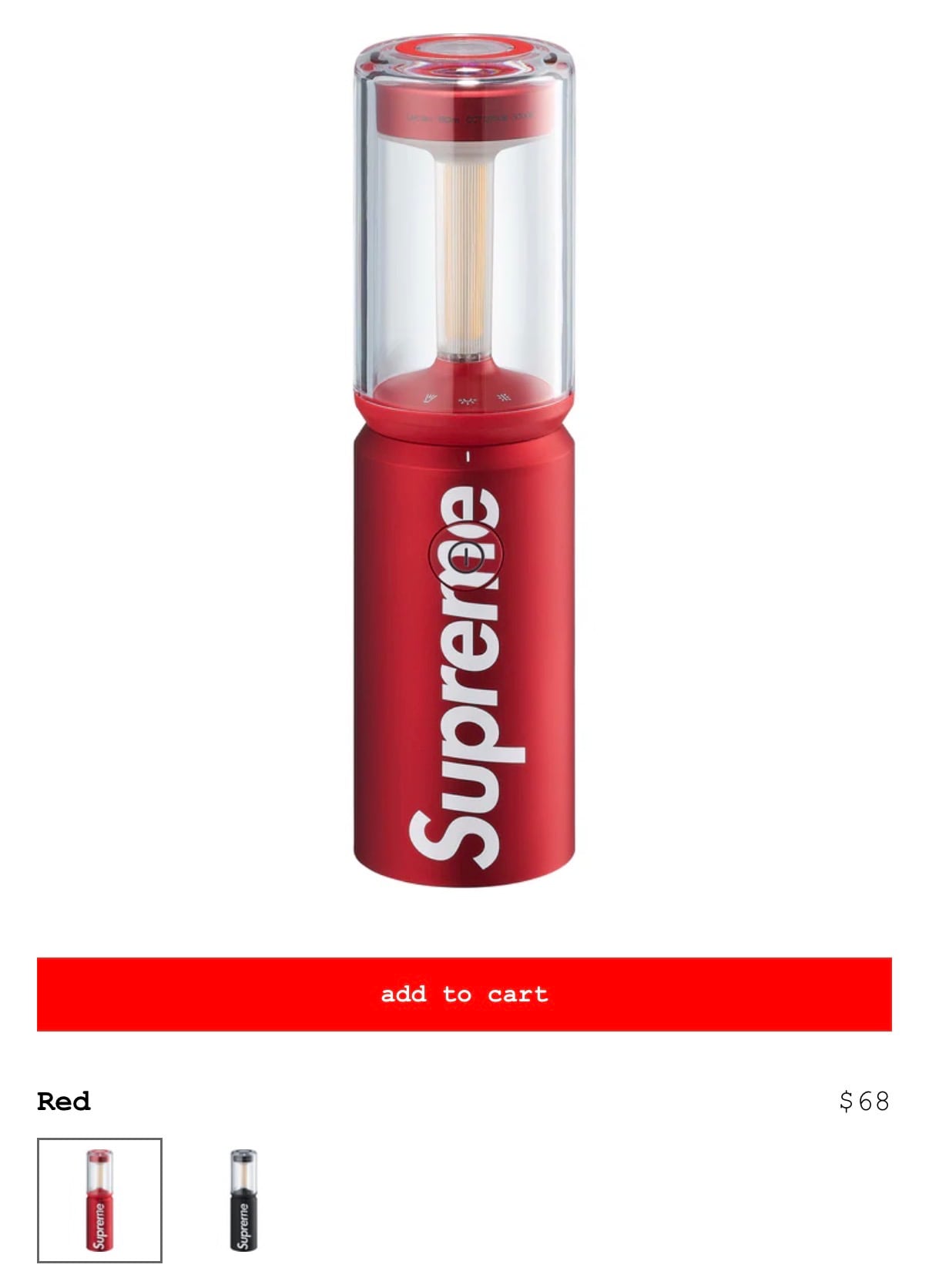This screenshot has width=929, height=1288.
Task: Select the red lantern color variant
Action: coord(99,1199)
